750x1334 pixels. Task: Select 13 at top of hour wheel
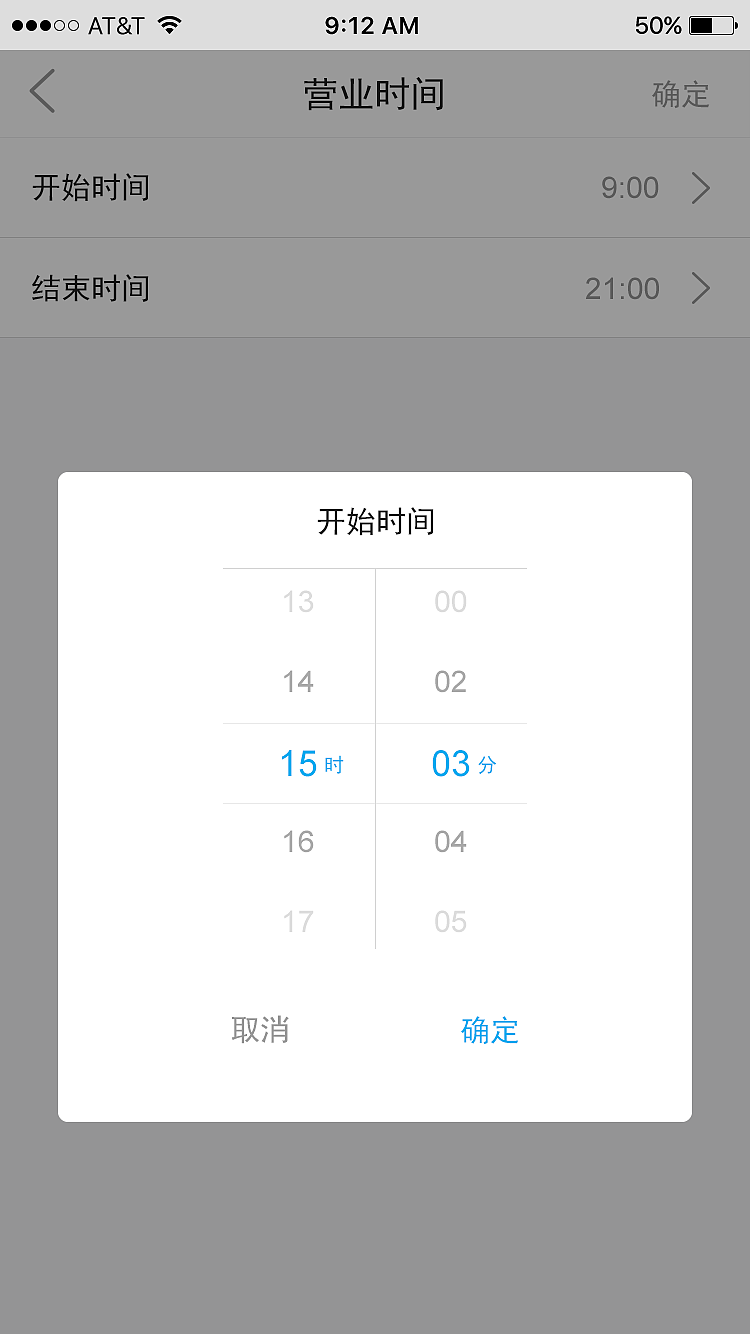297,601
